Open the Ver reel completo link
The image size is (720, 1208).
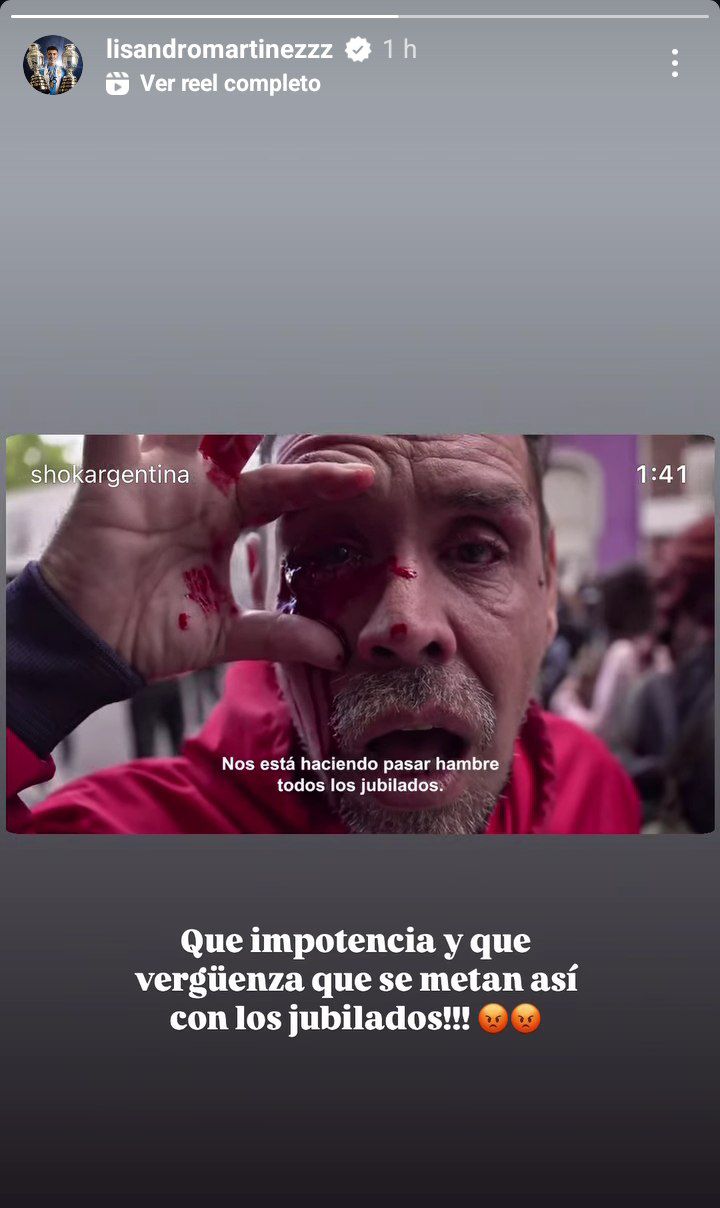coord(213,84)
